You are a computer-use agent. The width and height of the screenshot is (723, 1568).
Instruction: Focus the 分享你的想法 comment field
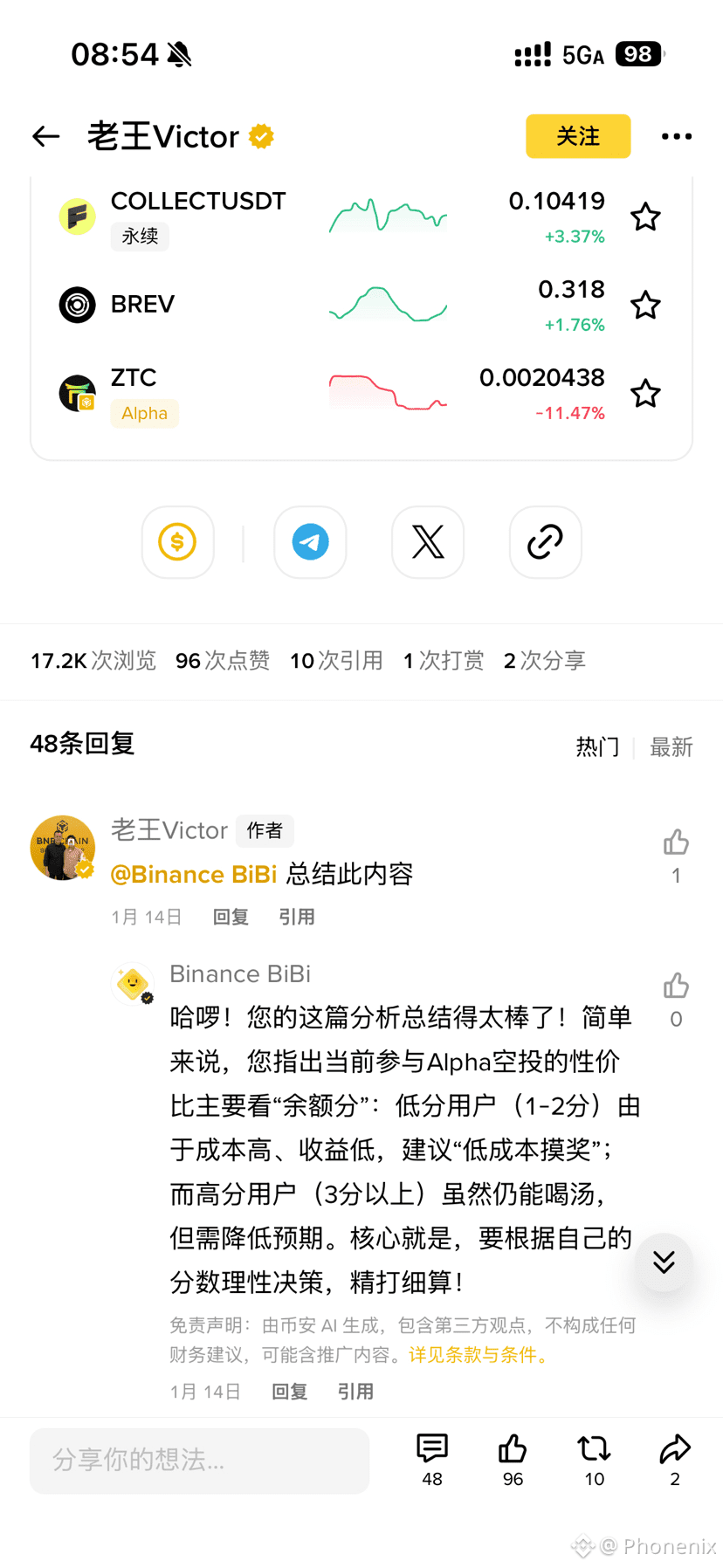pyautogui.click(x=199, y=1460)
